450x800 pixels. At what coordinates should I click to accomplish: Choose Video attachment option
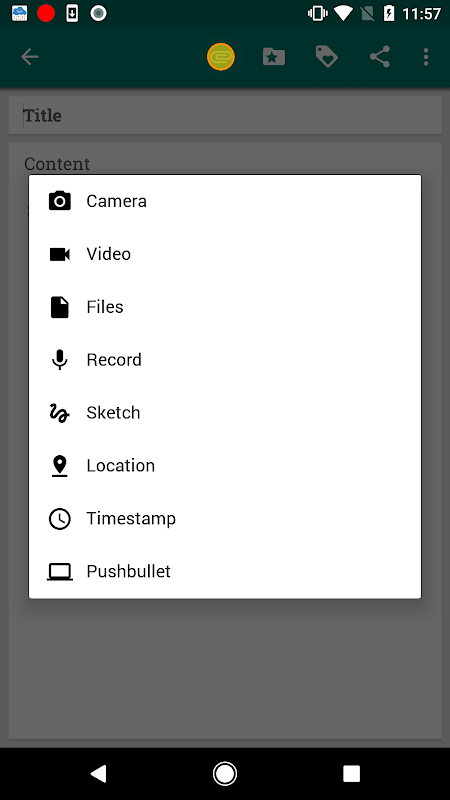coord(224,254)
